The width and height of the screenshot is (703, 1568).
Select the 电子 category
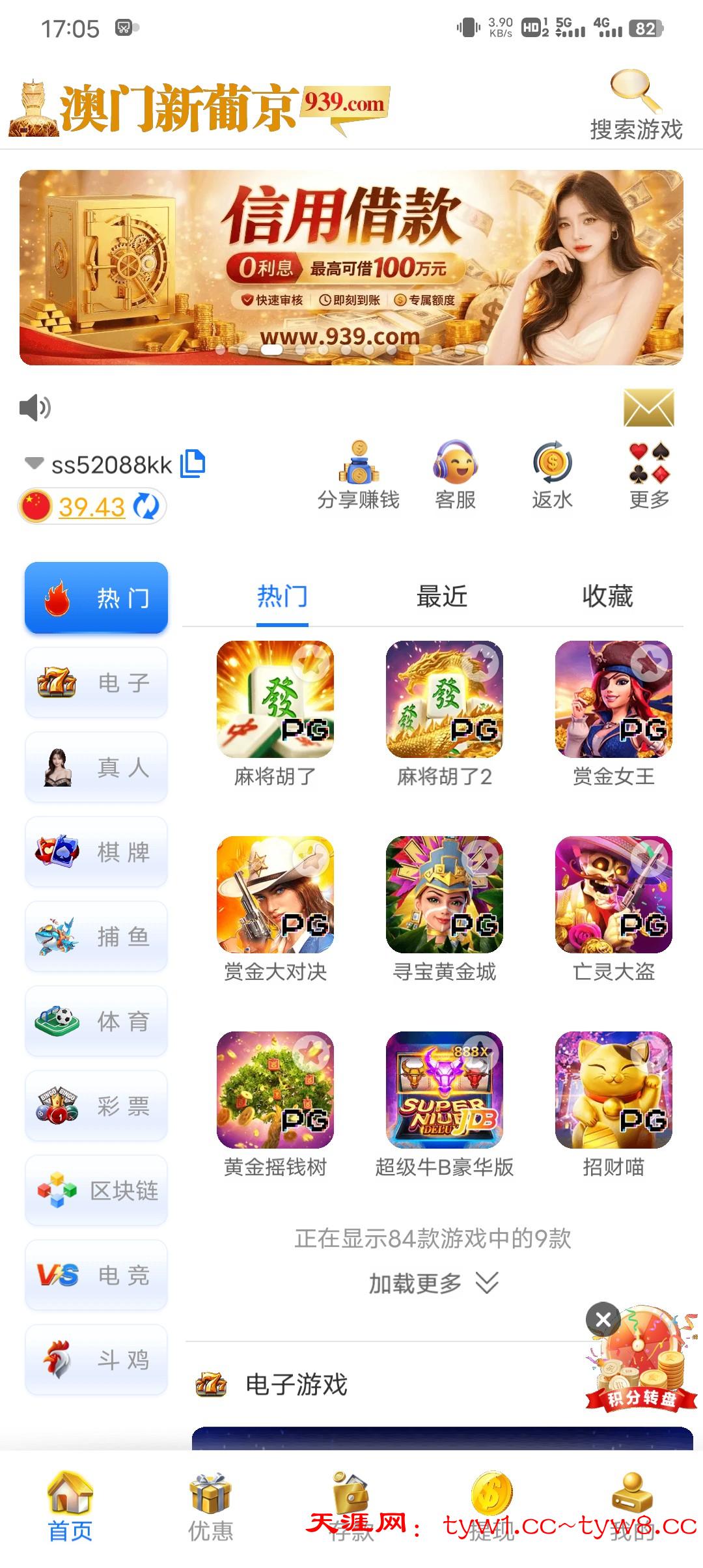[x=96, y=682]
